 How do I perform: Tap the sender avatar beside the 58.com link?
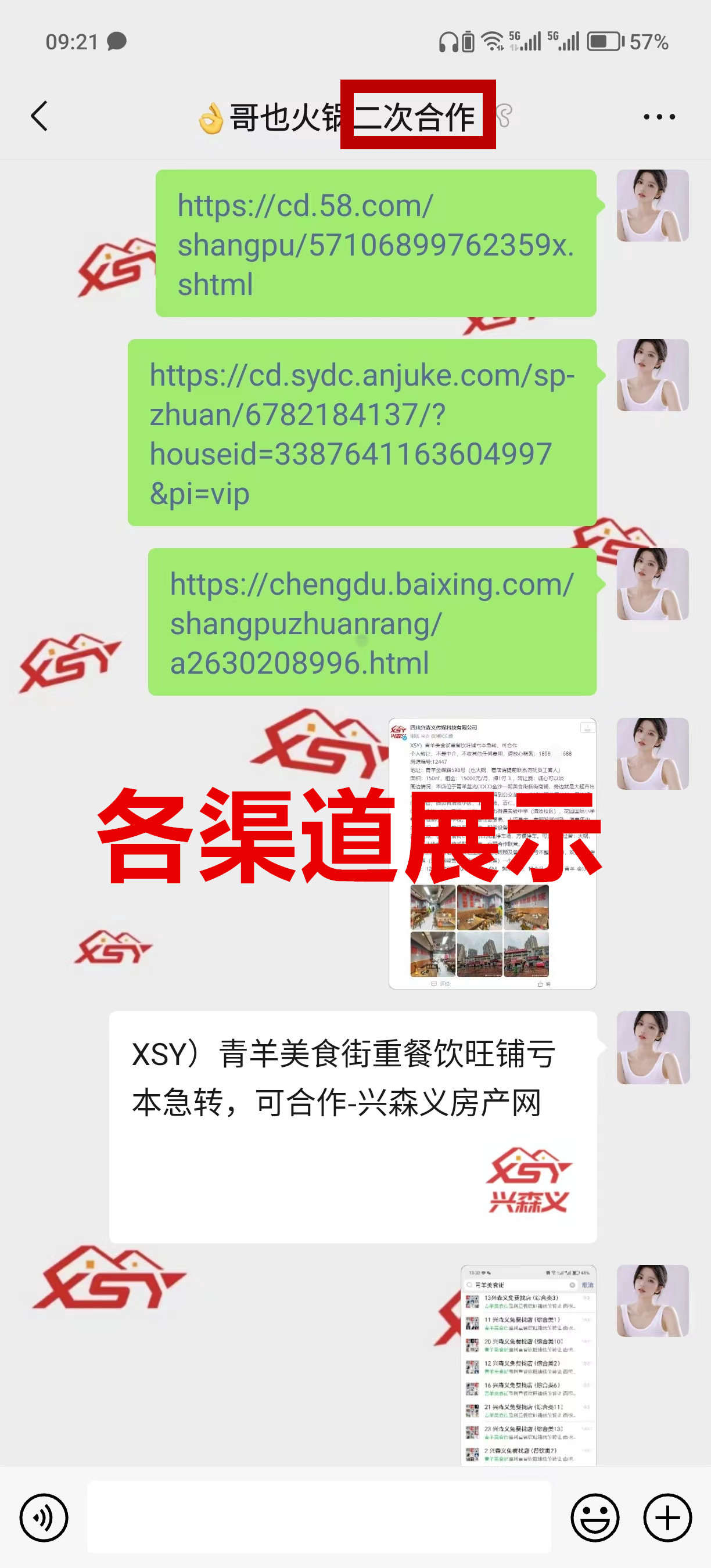[652, 206]
